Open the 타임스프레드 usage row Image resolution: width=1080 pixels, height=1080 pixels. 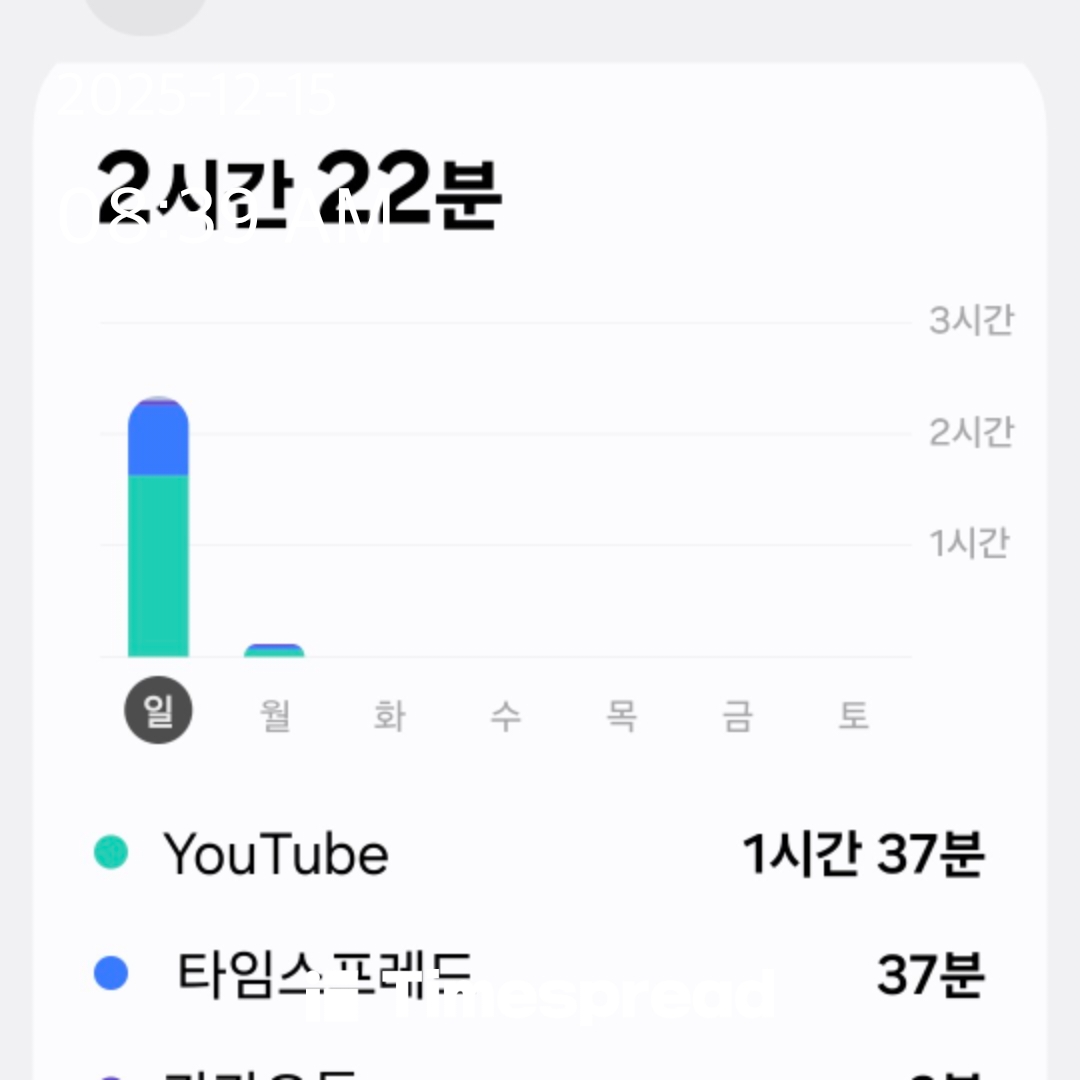pos(540,973)
